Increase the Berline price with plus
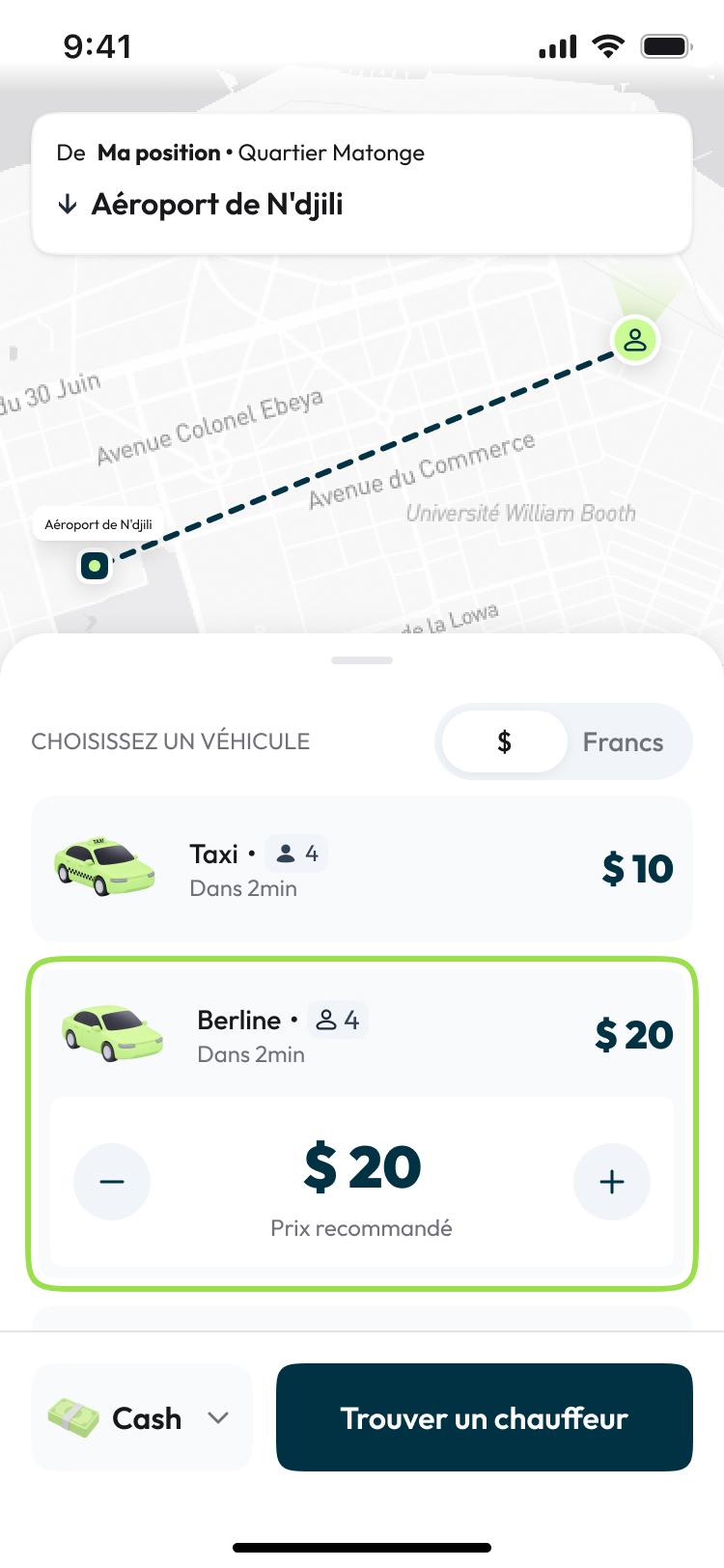 612,1182
